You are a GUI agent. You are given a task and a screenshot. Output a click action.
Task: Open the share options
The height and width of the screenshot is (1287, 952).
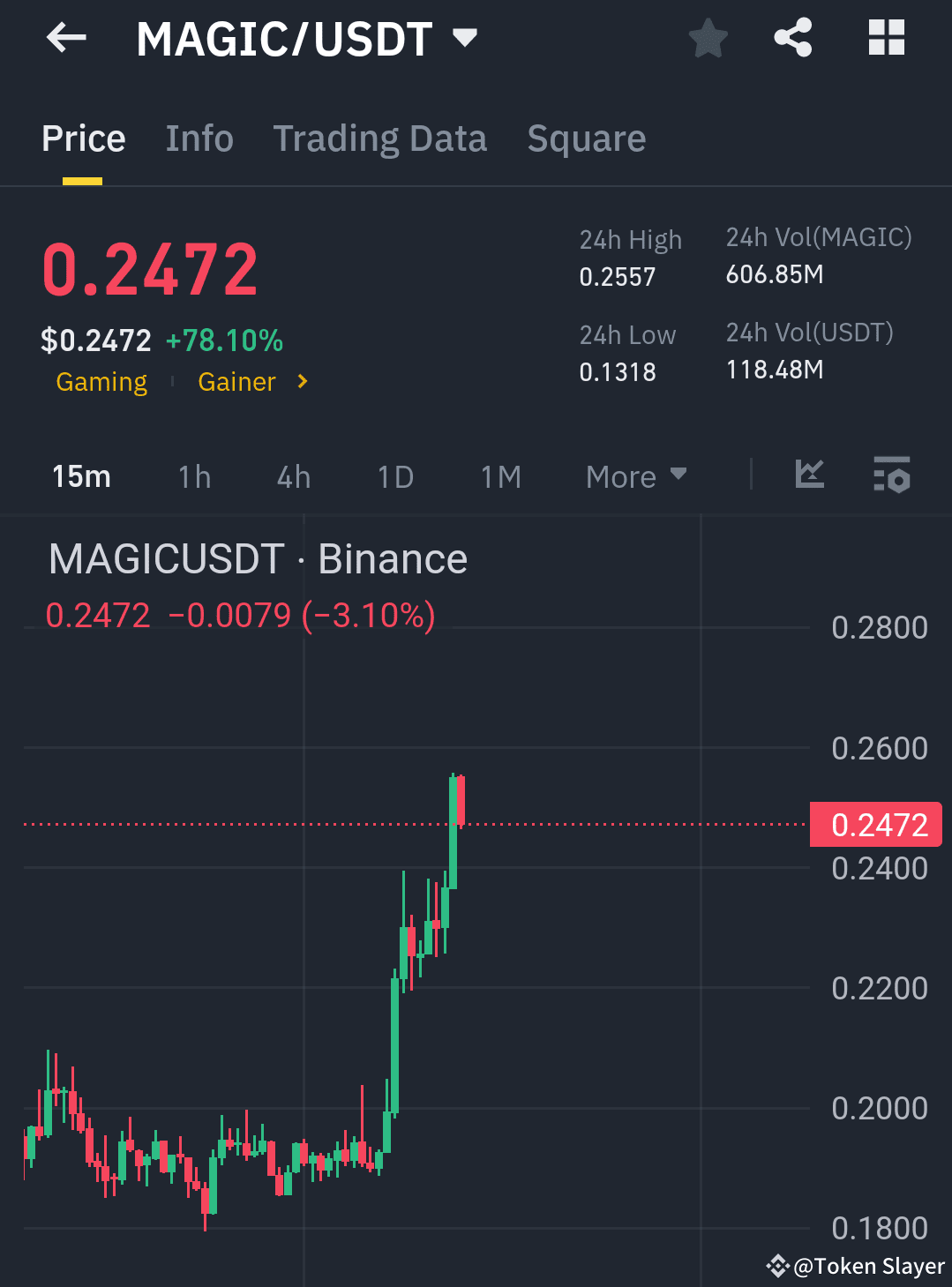point(792,38)
